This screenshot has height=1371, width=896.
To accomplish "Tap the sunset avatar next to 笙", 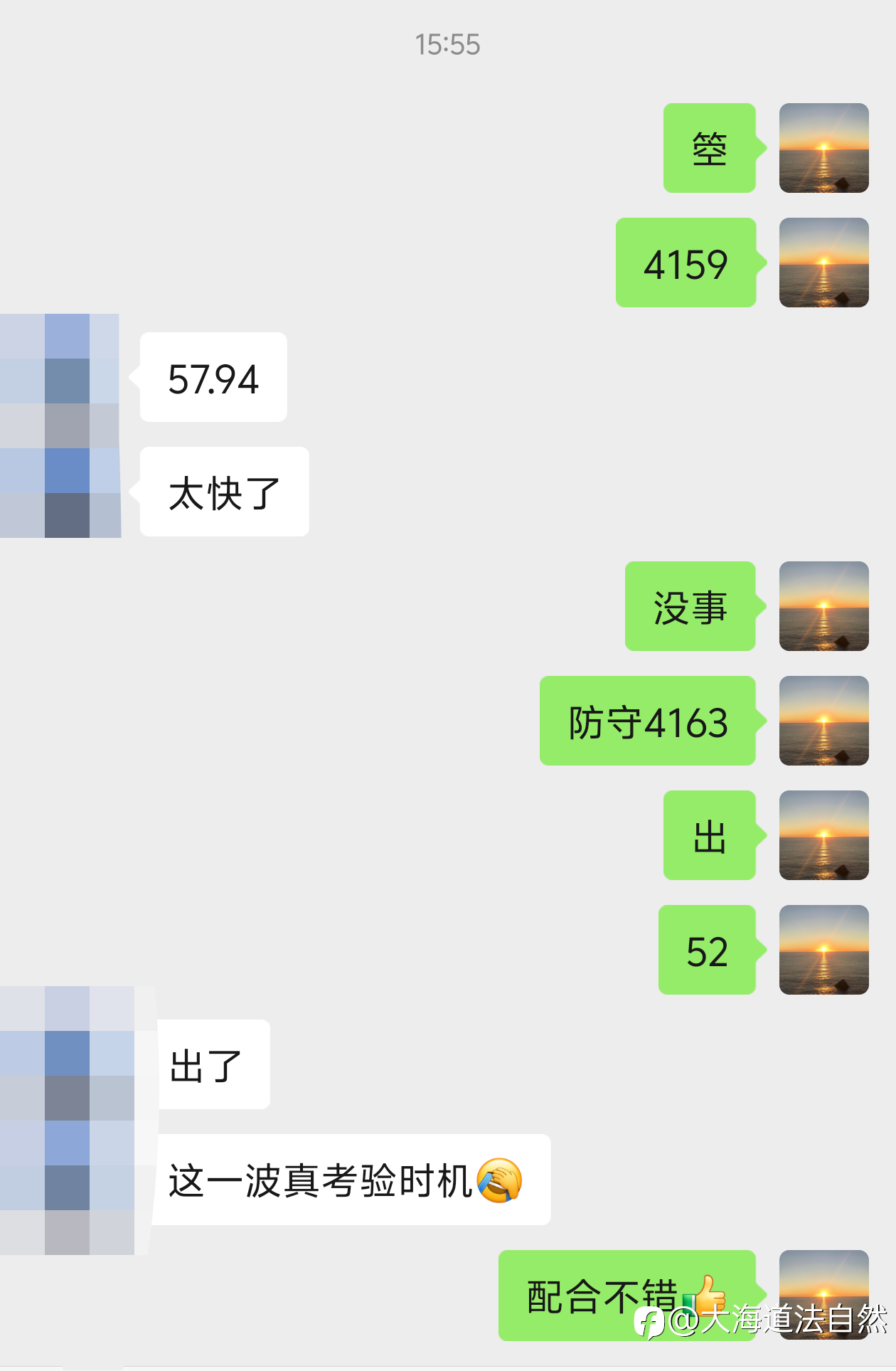I will (823, 148).
